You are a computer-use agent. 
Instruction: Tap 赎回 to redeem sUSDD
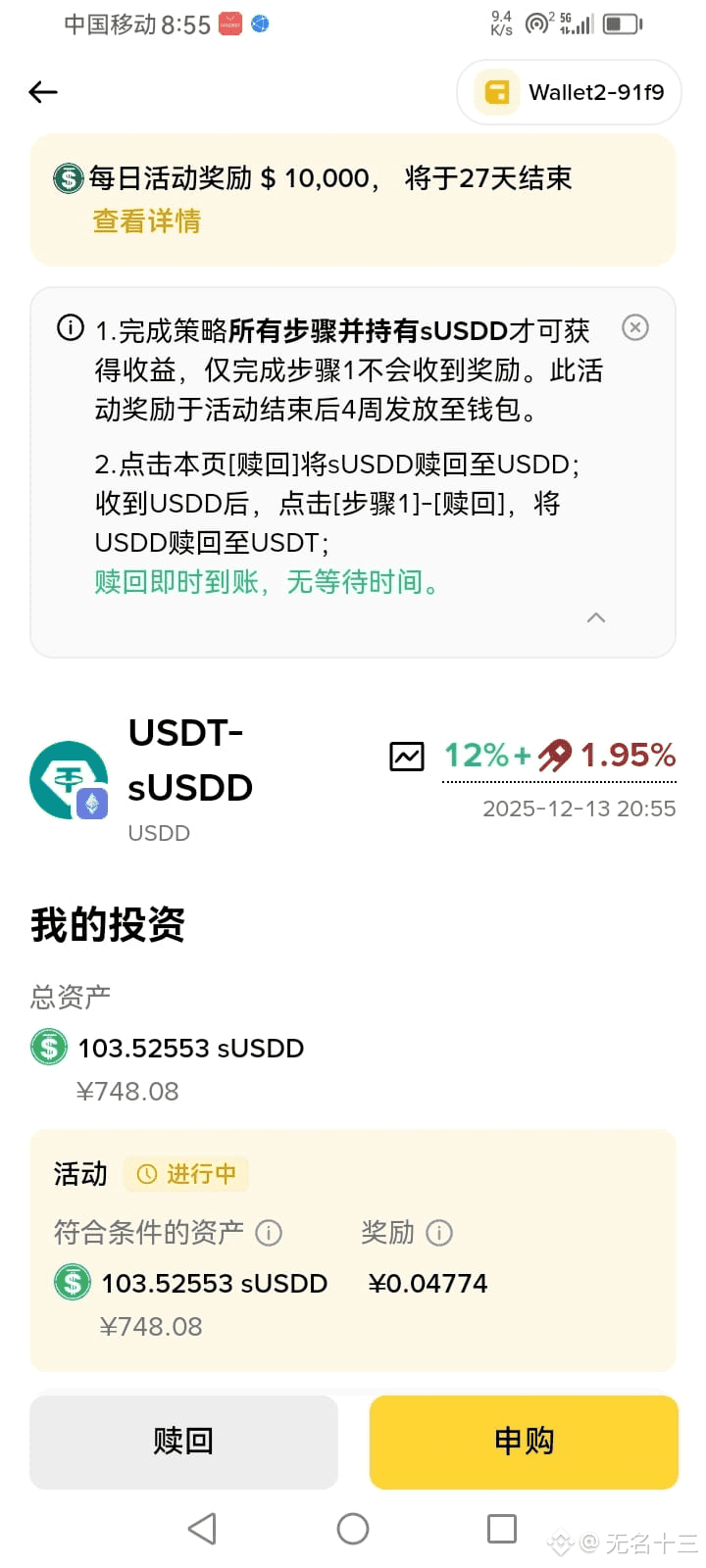click(x=183, y=1442)
